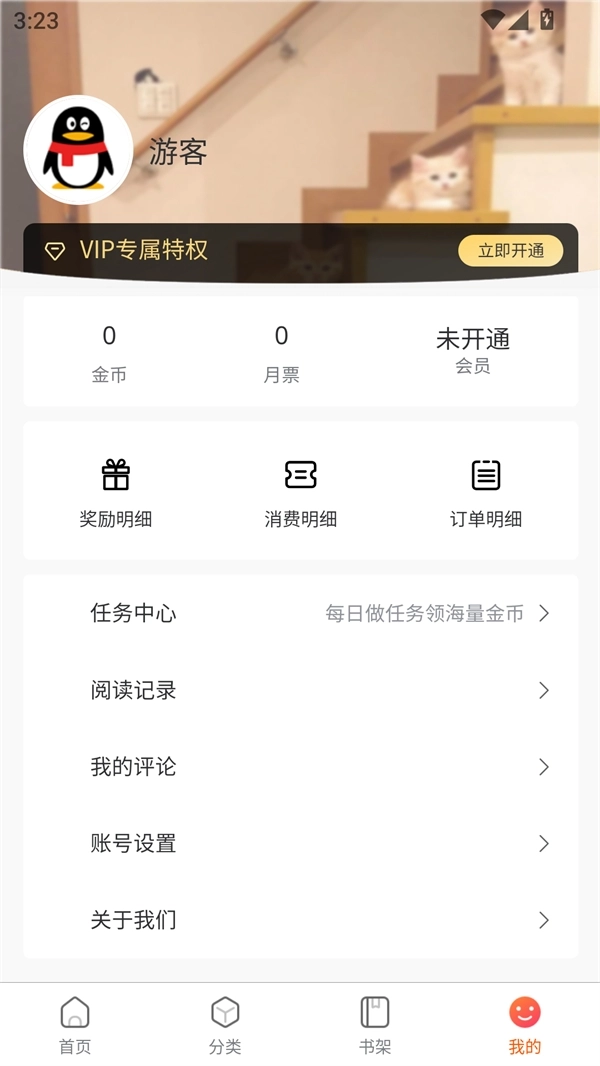This screenshot has width=600, height=1066.
Task: Open 关于我们 about page
Action: tap(300, 920)
